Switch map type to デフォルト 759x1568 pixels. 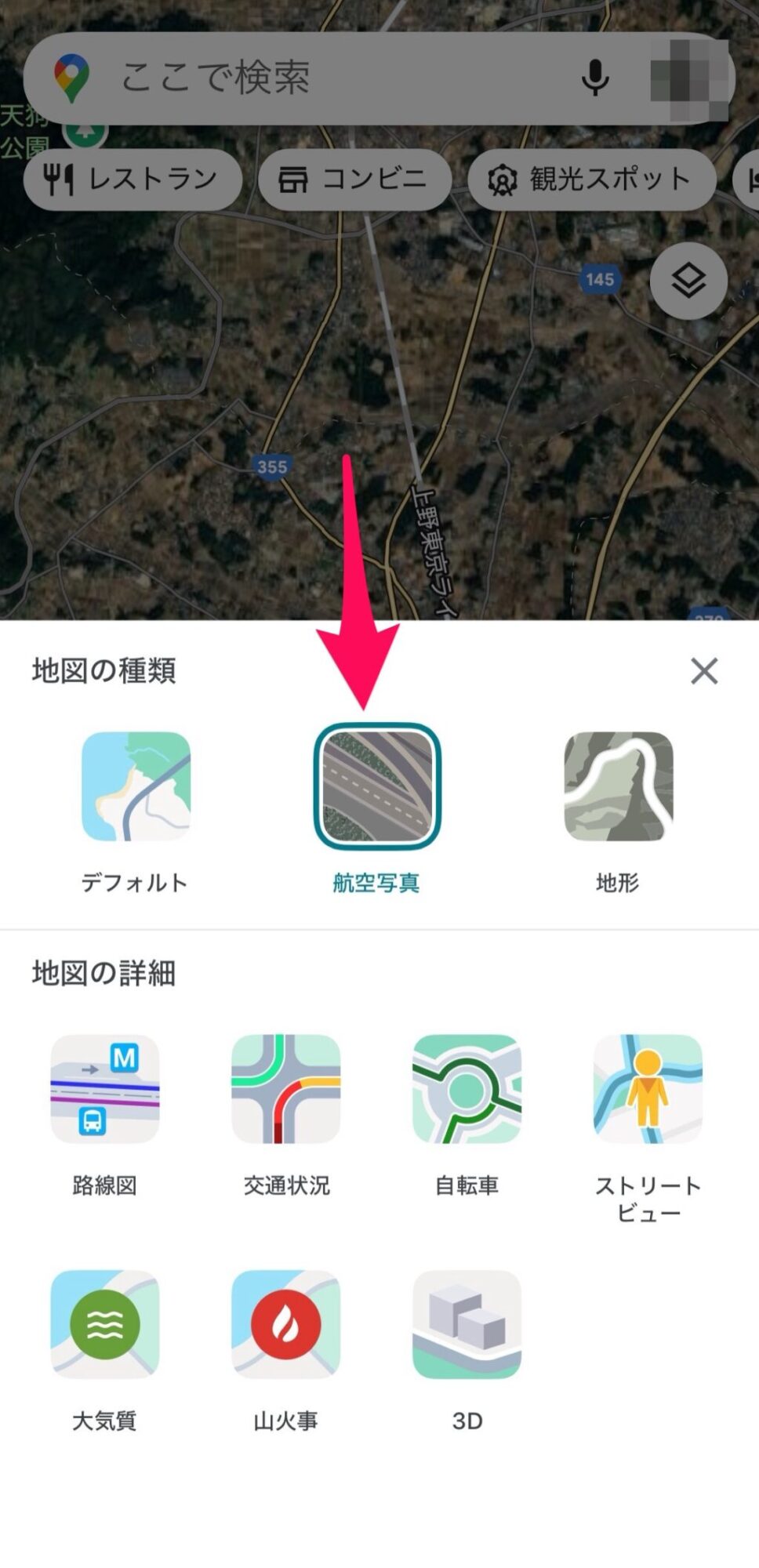pyautogui.click(x=136, y=786)
